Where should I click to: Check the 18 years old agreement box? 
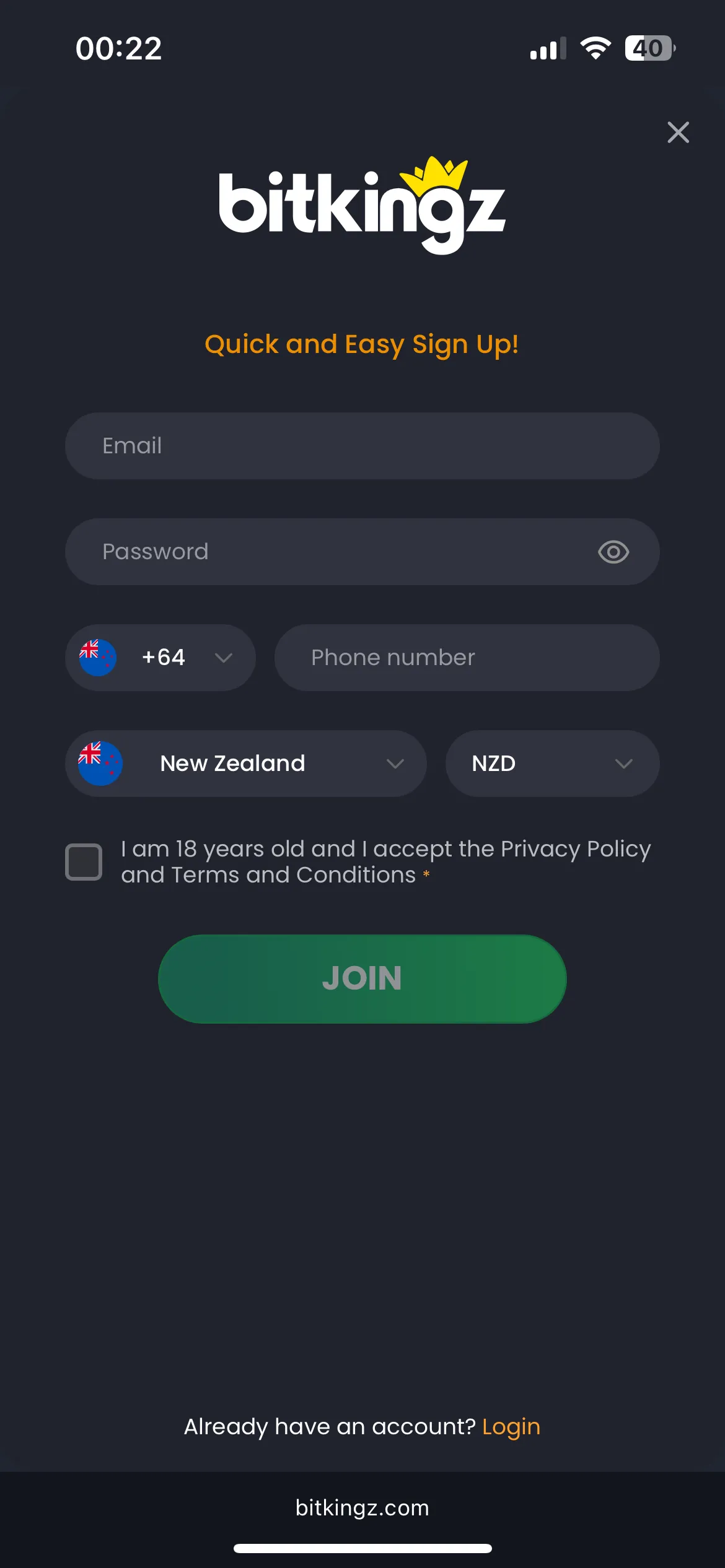pos(84,861)
